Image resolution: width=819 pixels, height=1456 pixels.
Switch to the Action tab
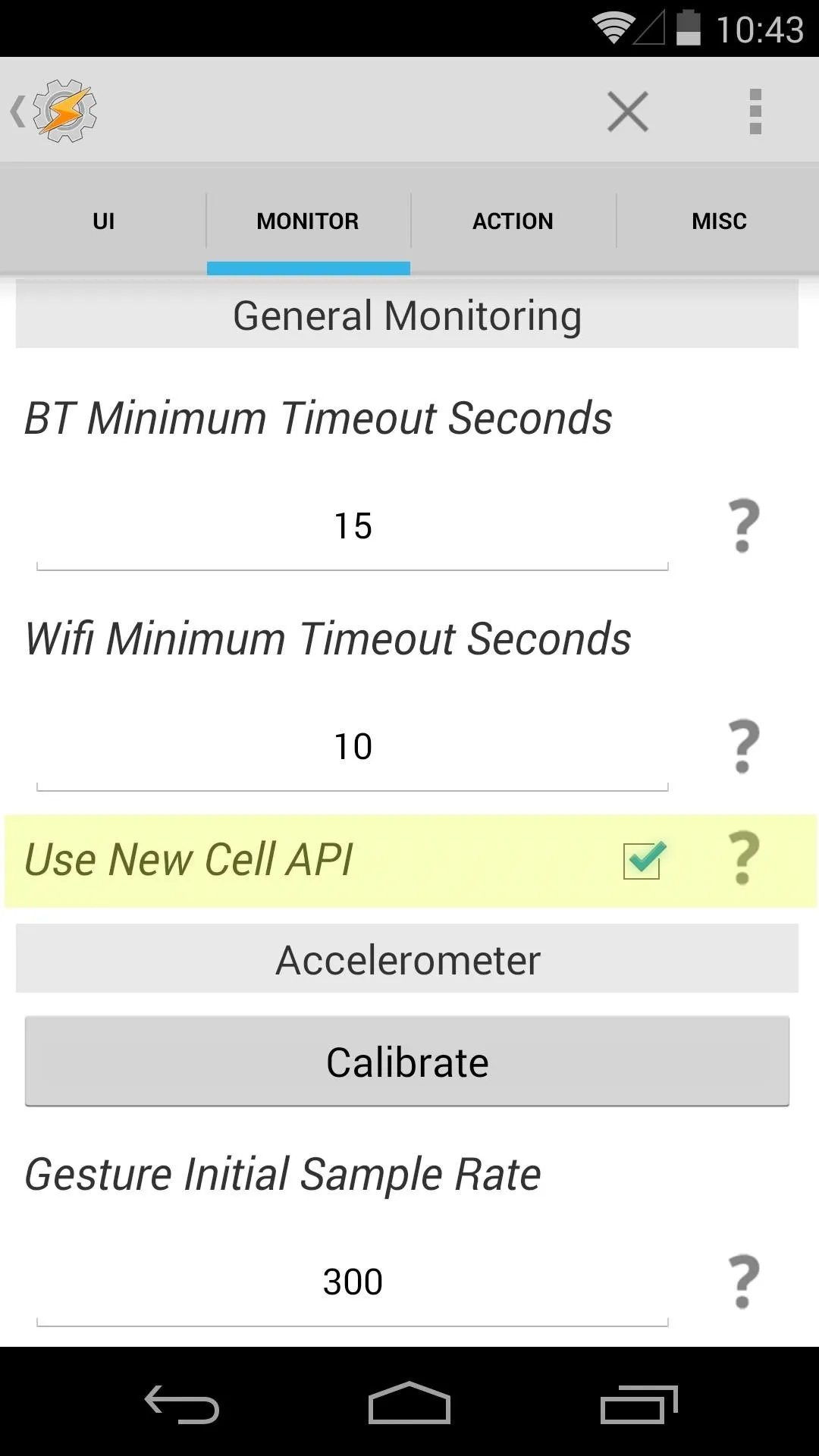(x=513, y=221)
